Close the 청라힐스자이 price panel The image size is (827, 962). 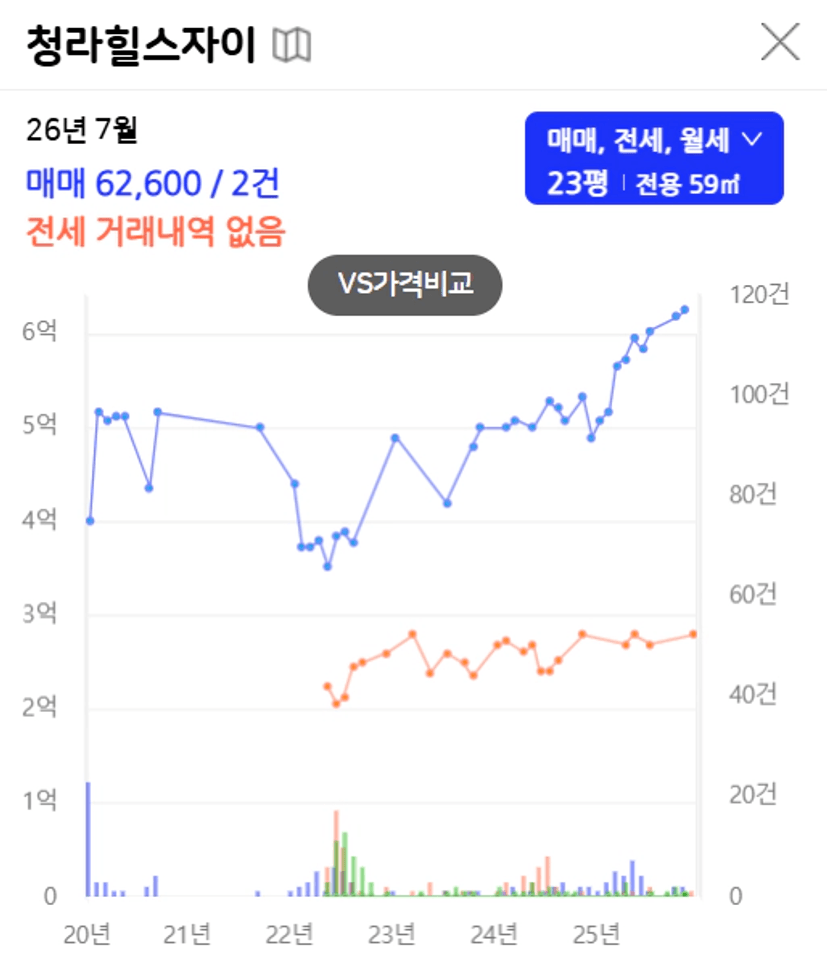[x=780, y=42]
